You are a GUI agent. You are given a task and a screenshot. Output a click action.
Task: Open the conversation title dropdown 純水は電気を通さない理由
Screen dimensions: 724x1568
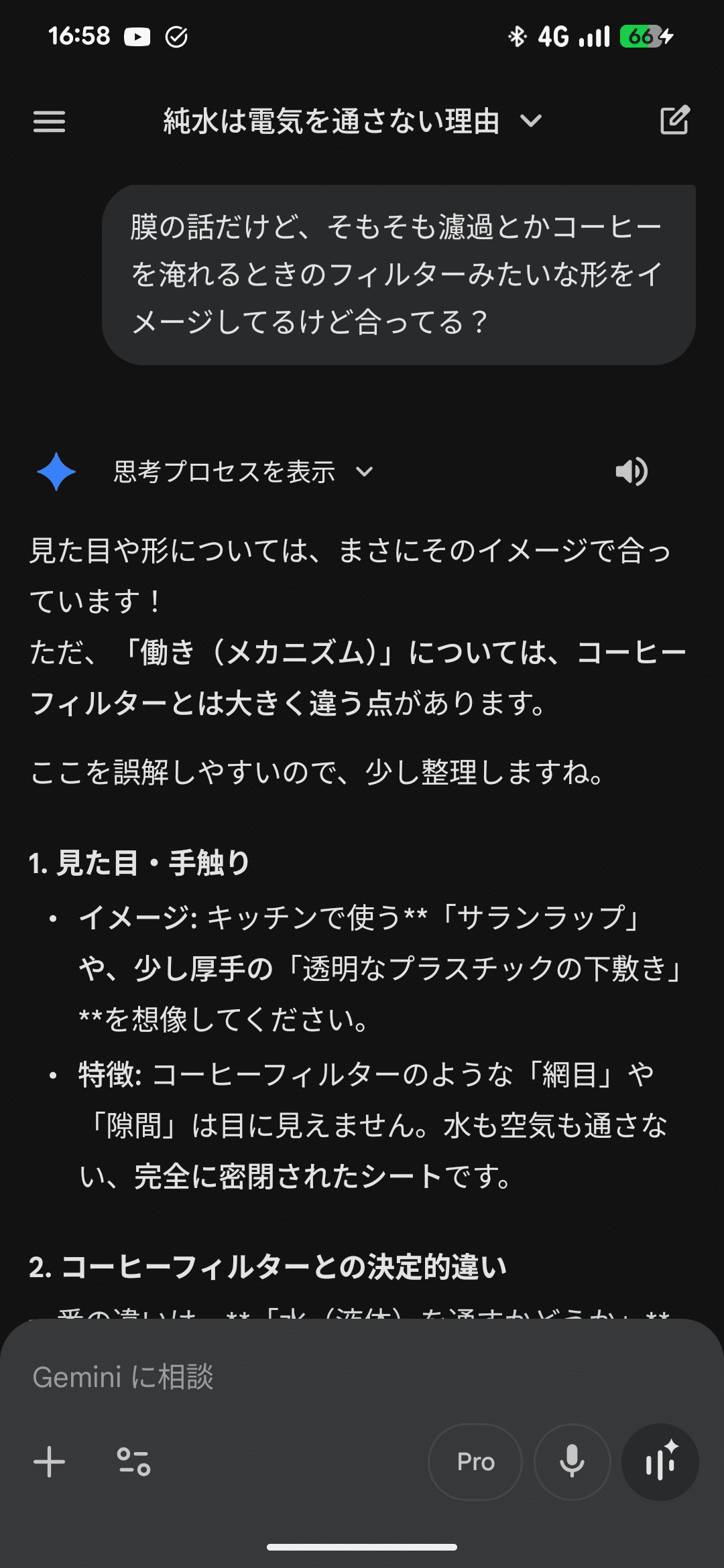coord(530,122)
